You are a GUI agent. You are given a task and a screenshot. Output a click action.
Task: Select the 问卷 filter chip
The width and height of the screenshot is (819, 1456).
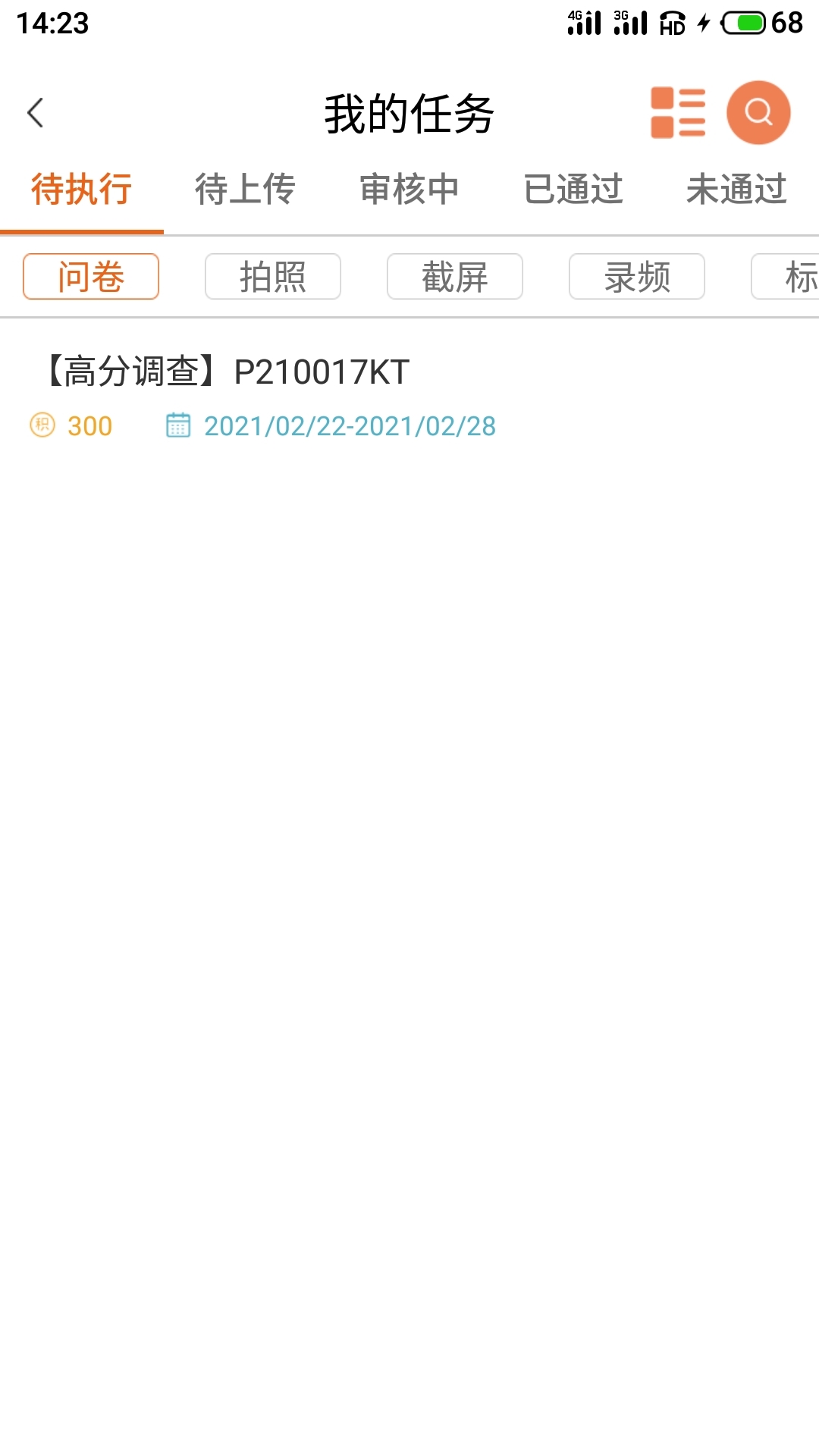tap(91, 277)
